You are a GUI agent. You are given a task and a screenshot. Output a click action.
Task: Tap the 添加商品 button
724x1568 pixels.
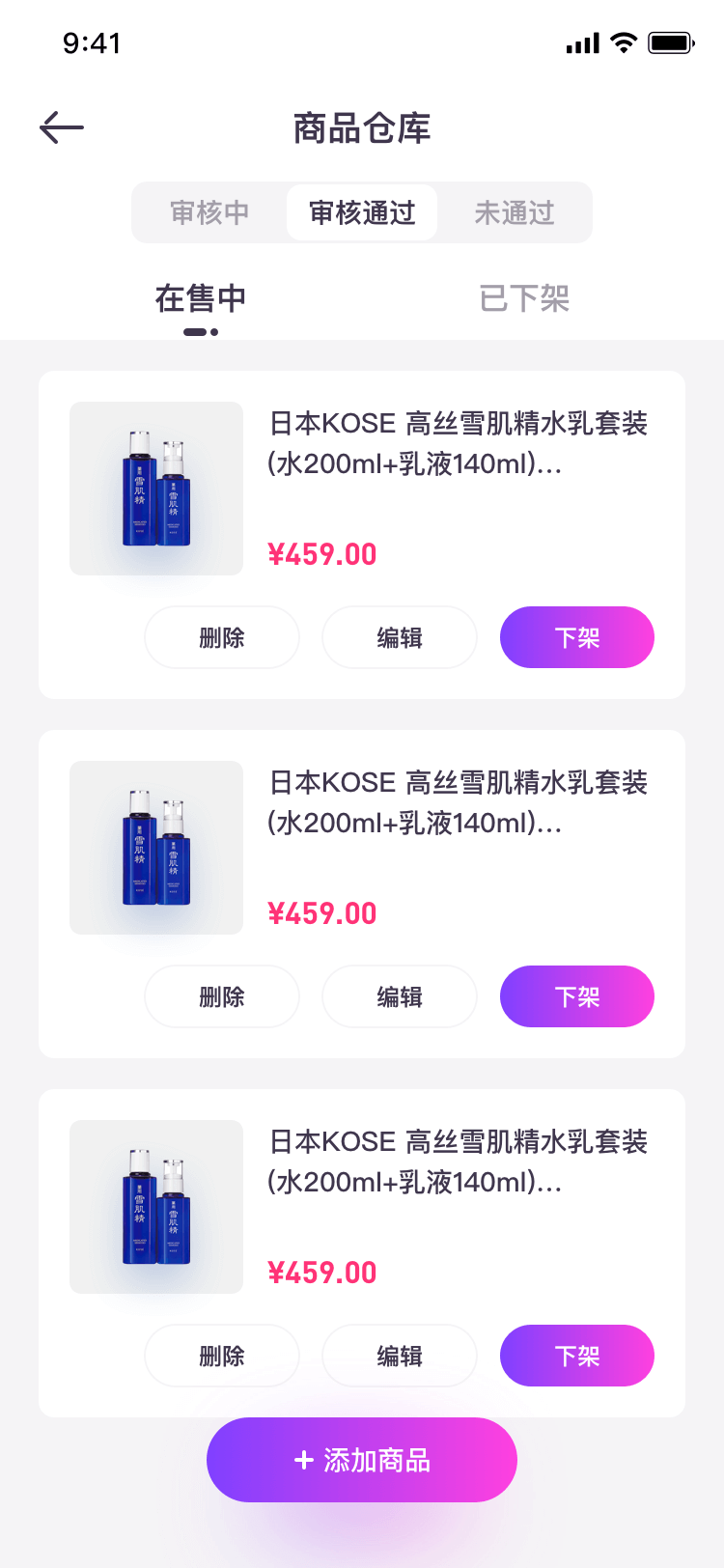pyautogui.click(x=362, y=1459)
